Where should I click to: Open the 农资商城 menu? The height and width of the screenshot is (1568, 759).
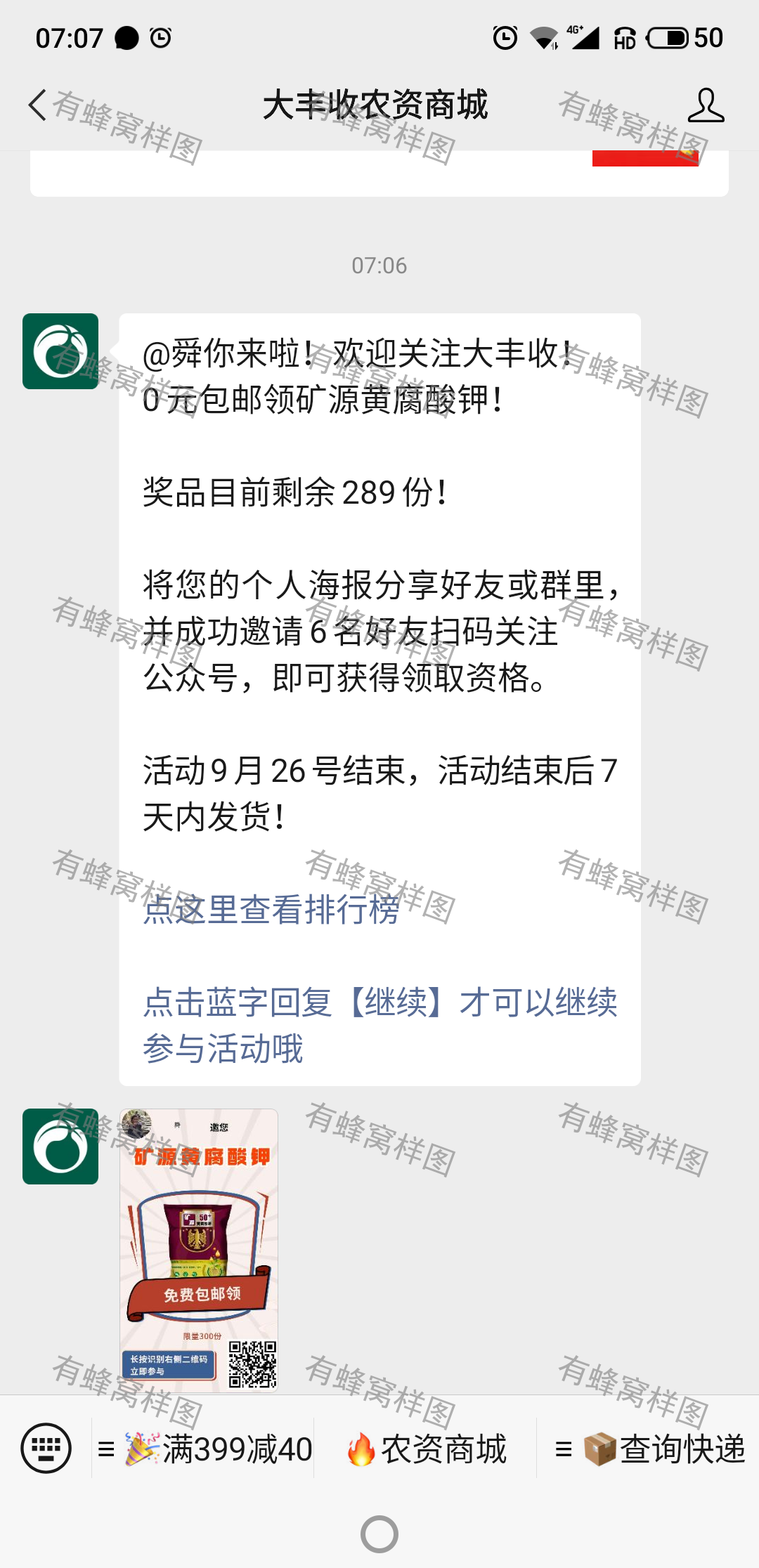[426, 1449]
